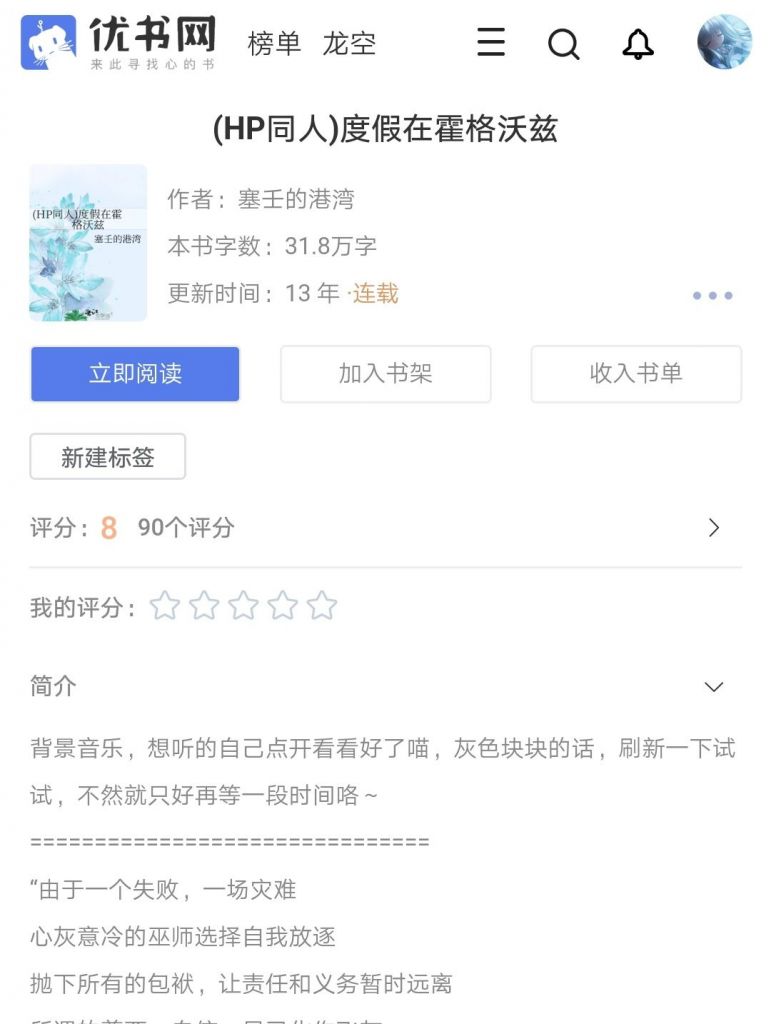
Task: Tap the 优书网 logo to go home
Action: click(x=119, y=43)
